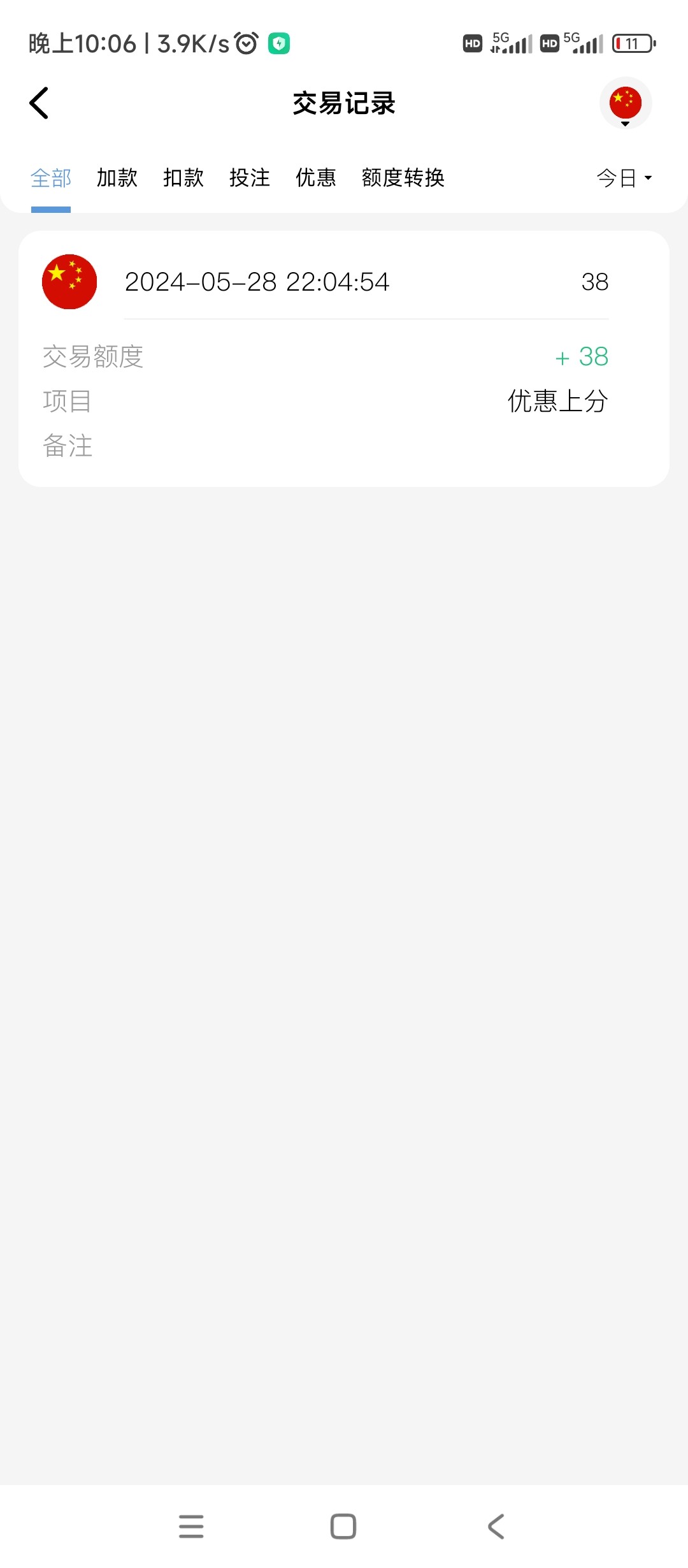The width and height of the screenshot is (688, 1568).
Task: Select the 扣款 filter tab
Action: click(183, 178)
